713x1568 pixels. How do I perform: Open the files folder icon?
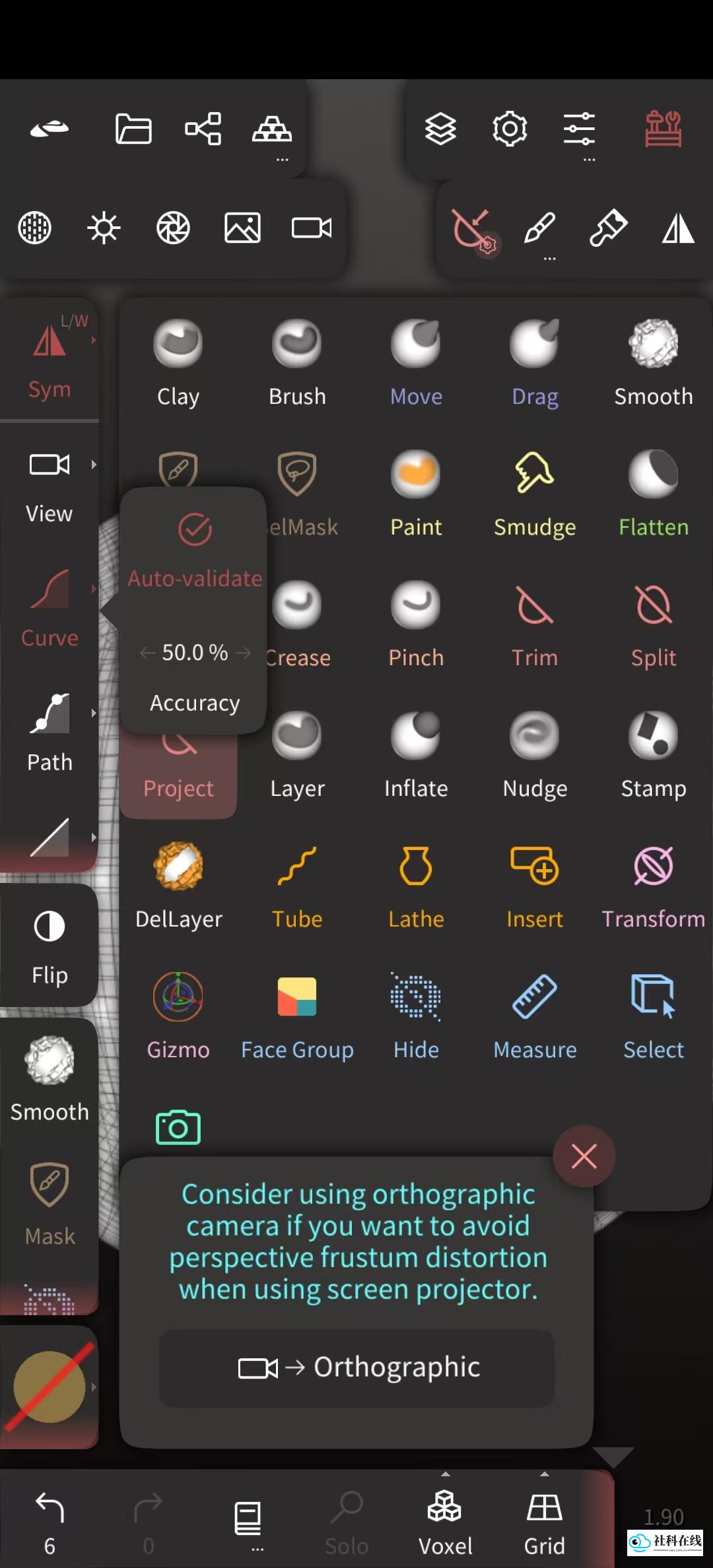(x=133, y=129)
